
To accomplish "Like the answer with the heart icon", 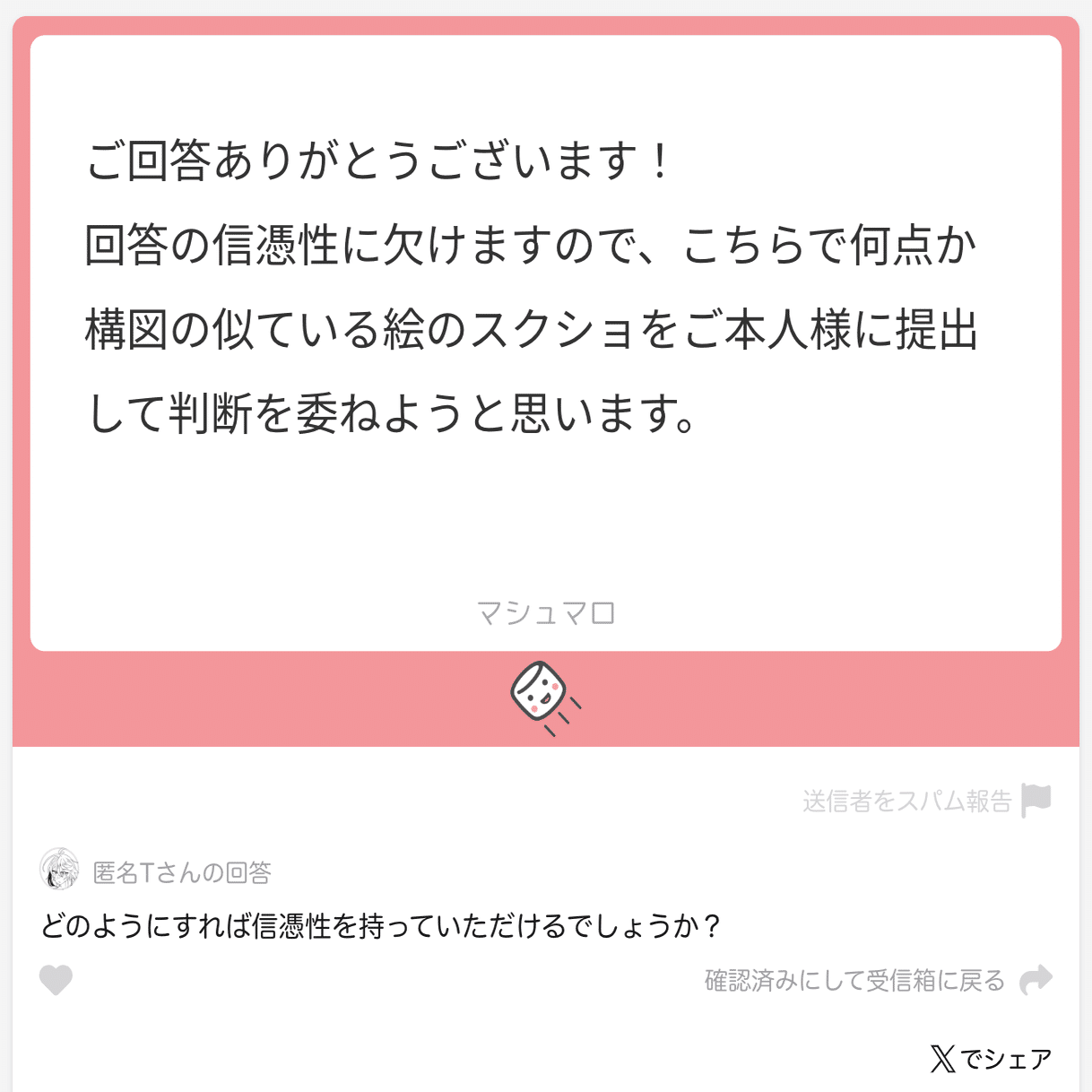I will click(56, 980).
